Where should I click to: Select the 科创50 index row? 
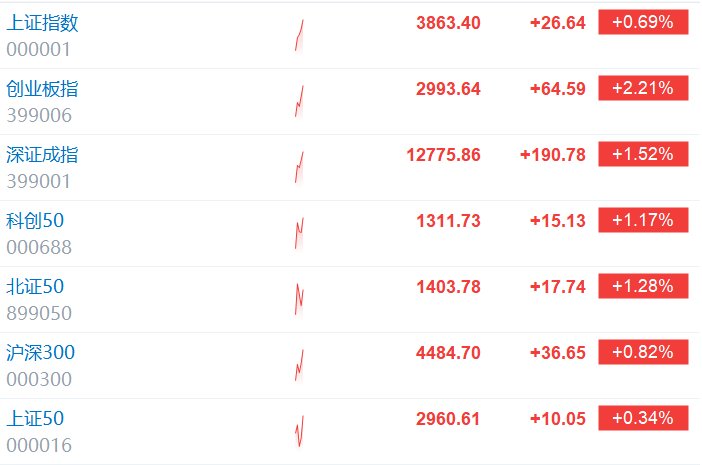(x=35, y=220)
